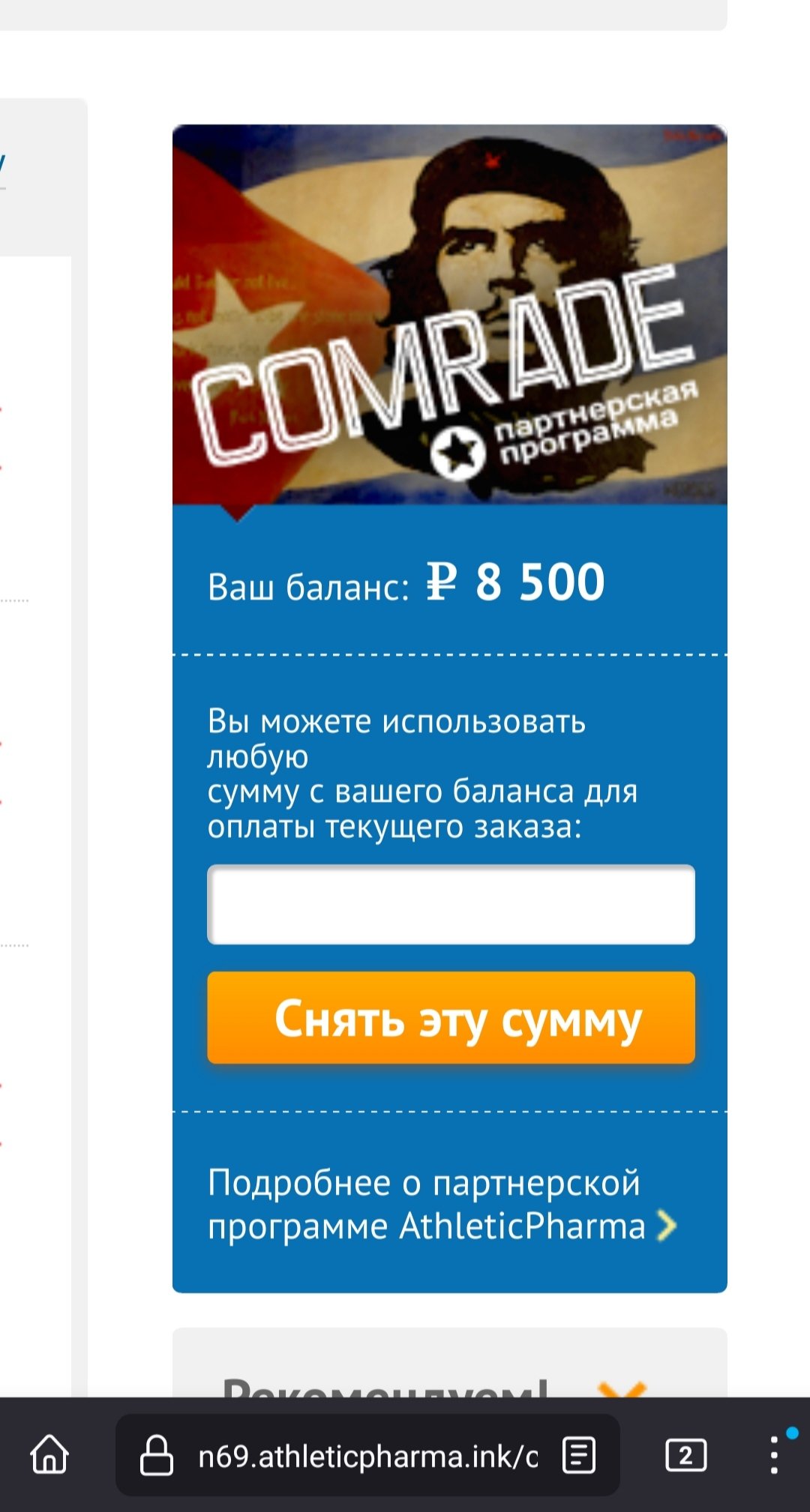Close the «Рекомендуем» block with the orange cross
Viewport: 810px width, 1512px height.
point(622,1390)
